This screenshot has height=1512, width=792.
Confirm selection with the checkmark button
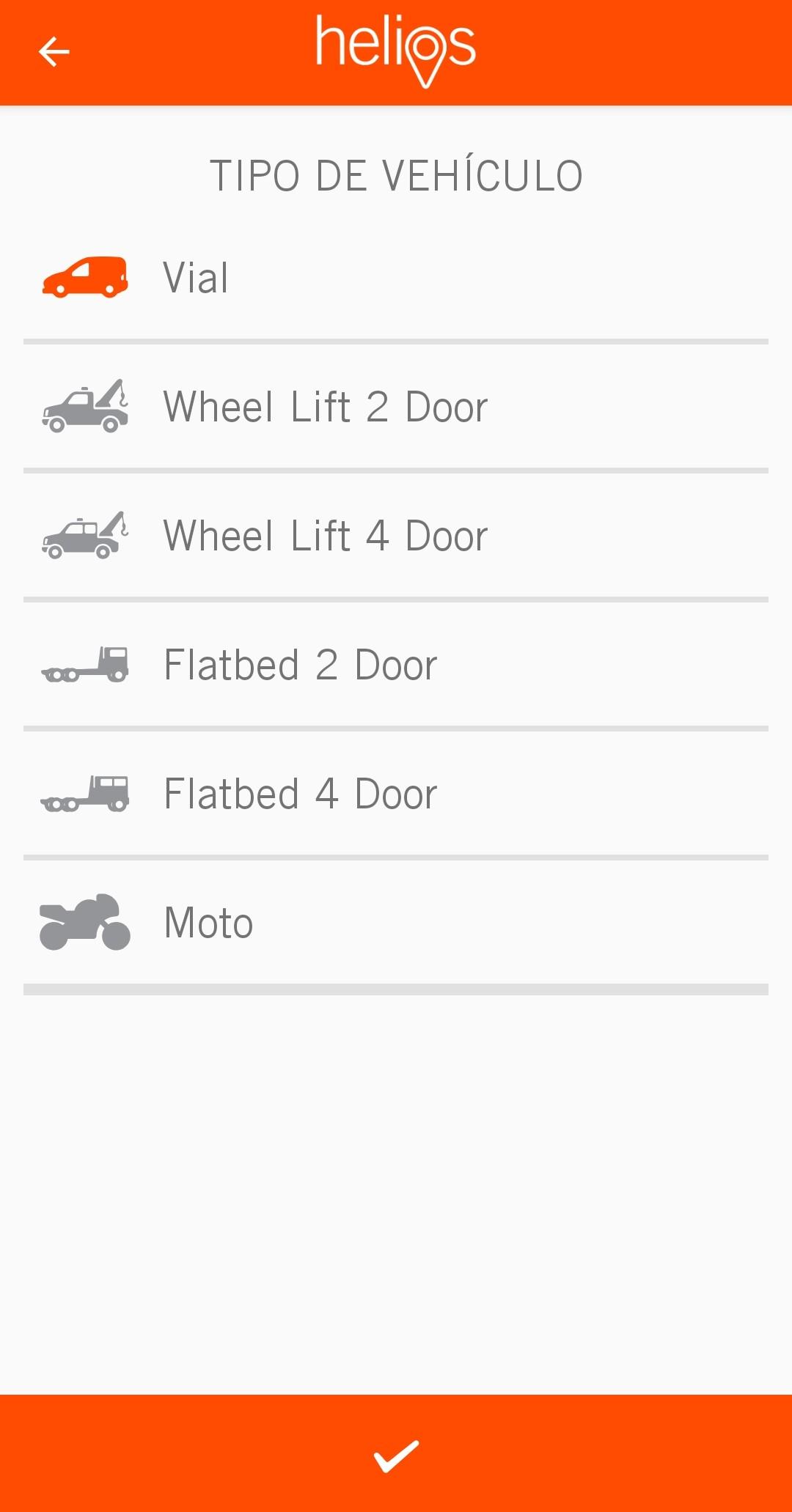(x=396, y=1455)
